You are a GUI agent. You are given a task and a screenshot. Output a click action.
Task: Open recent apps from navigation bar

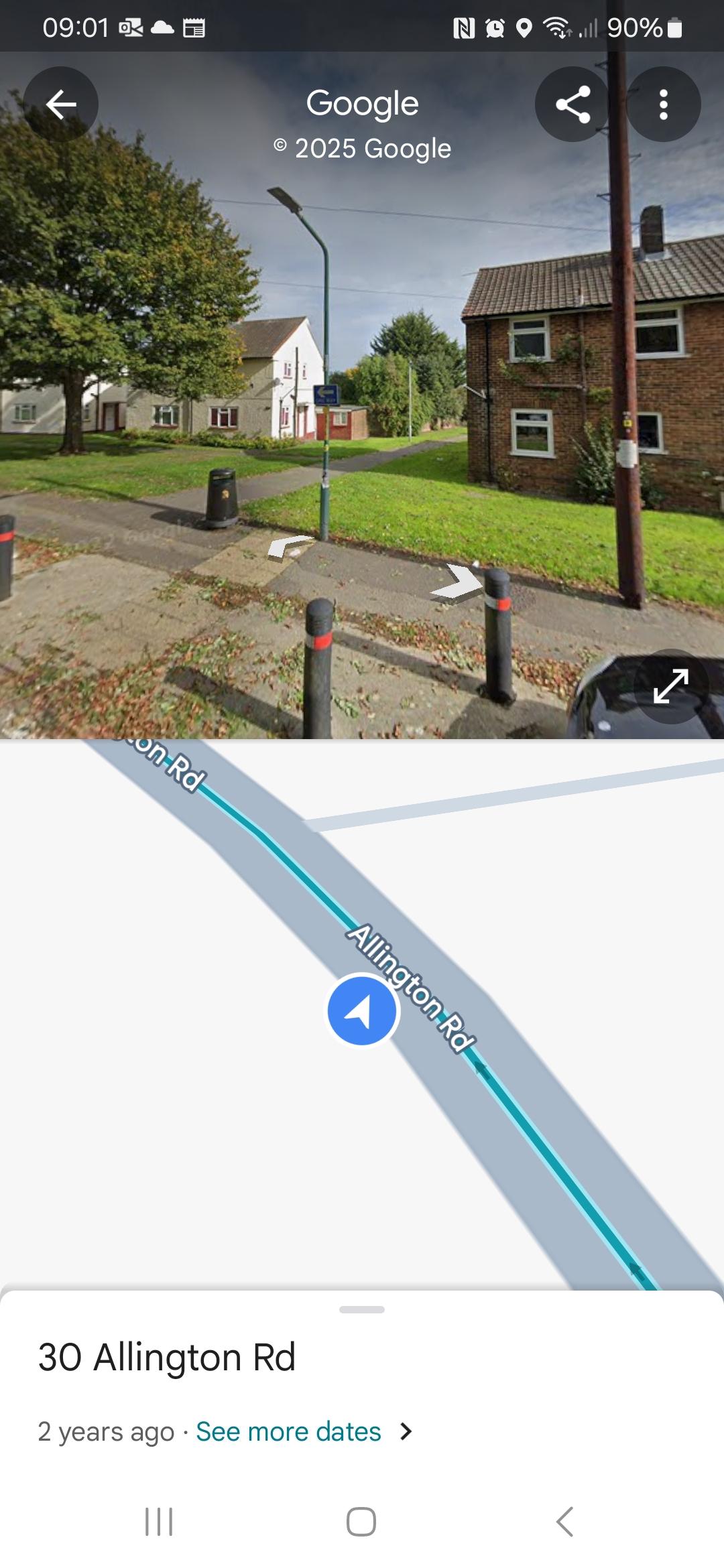point(159,1522)
